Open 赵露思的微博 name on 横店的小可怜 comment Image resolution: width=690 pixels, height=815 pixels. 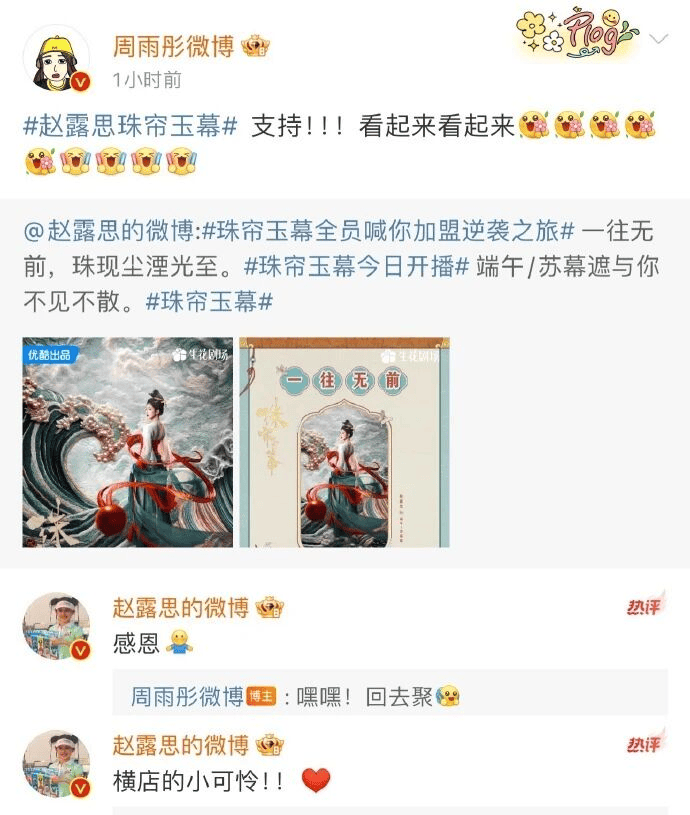point(180,745)
